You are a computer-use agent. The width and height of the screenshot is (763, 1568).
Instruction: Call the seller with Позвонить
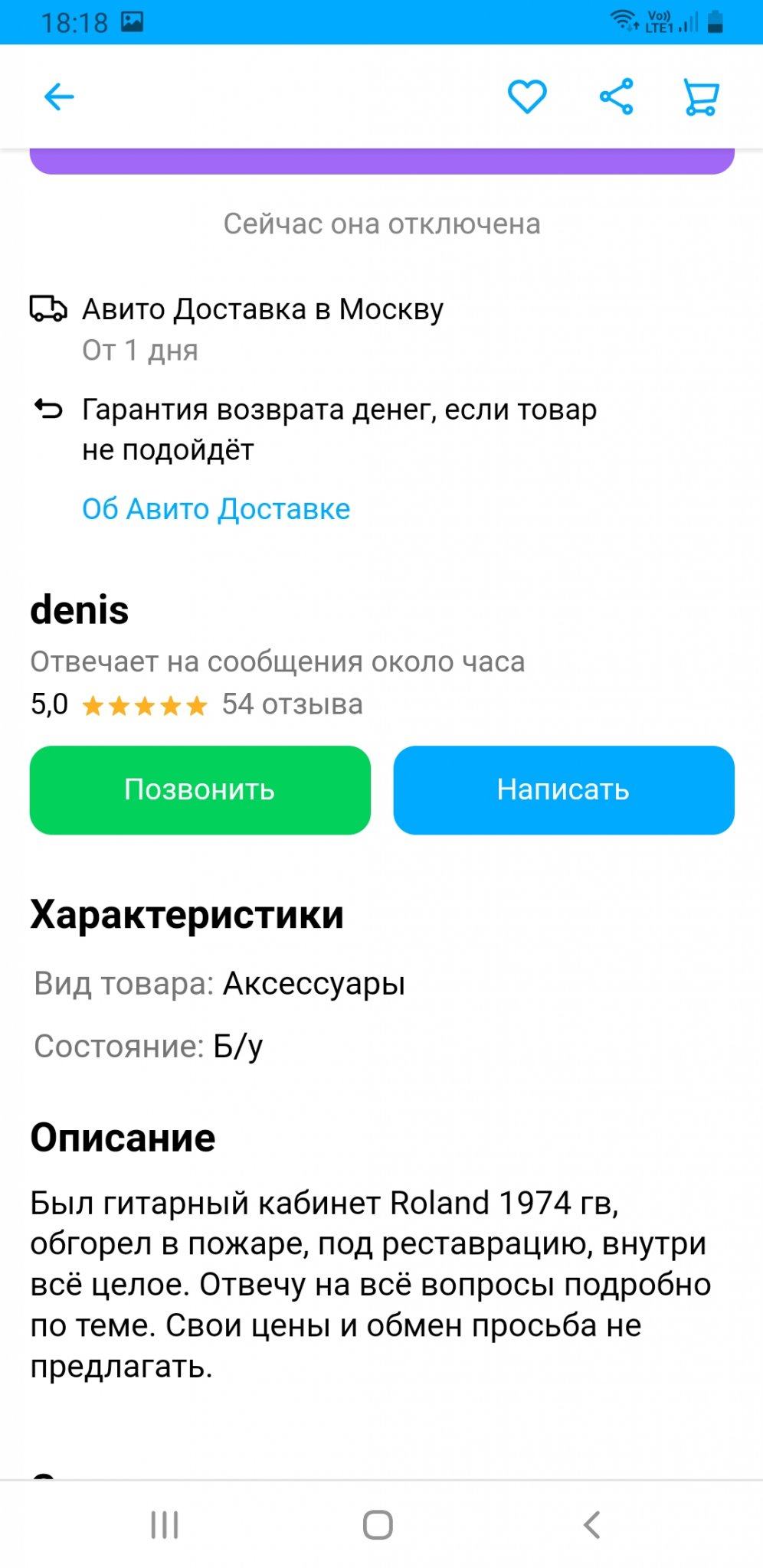point(200,789)
